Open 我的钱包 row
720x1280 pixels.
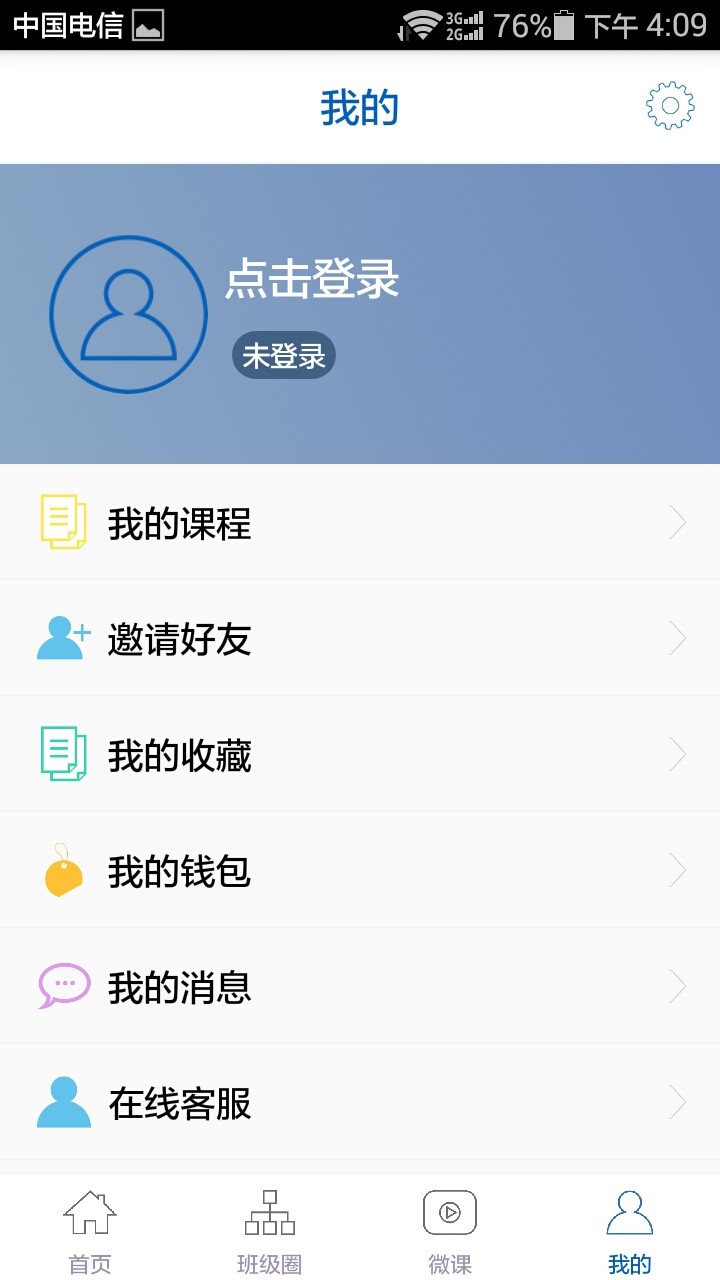pyautogui.click(x=360, y=870)
